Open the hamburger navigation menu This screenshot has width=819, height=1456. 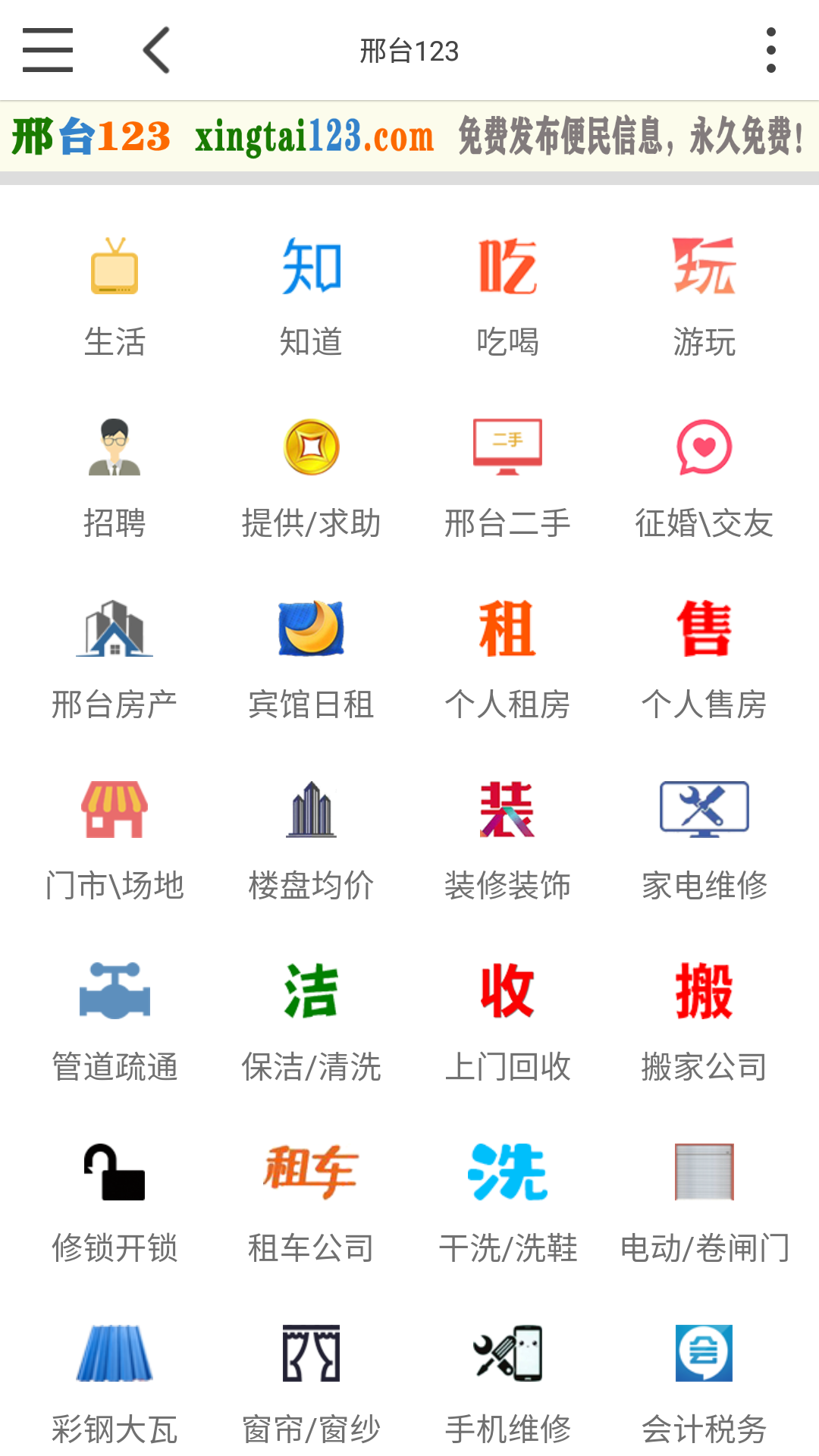pyautogui.click(x=47, y=49)
